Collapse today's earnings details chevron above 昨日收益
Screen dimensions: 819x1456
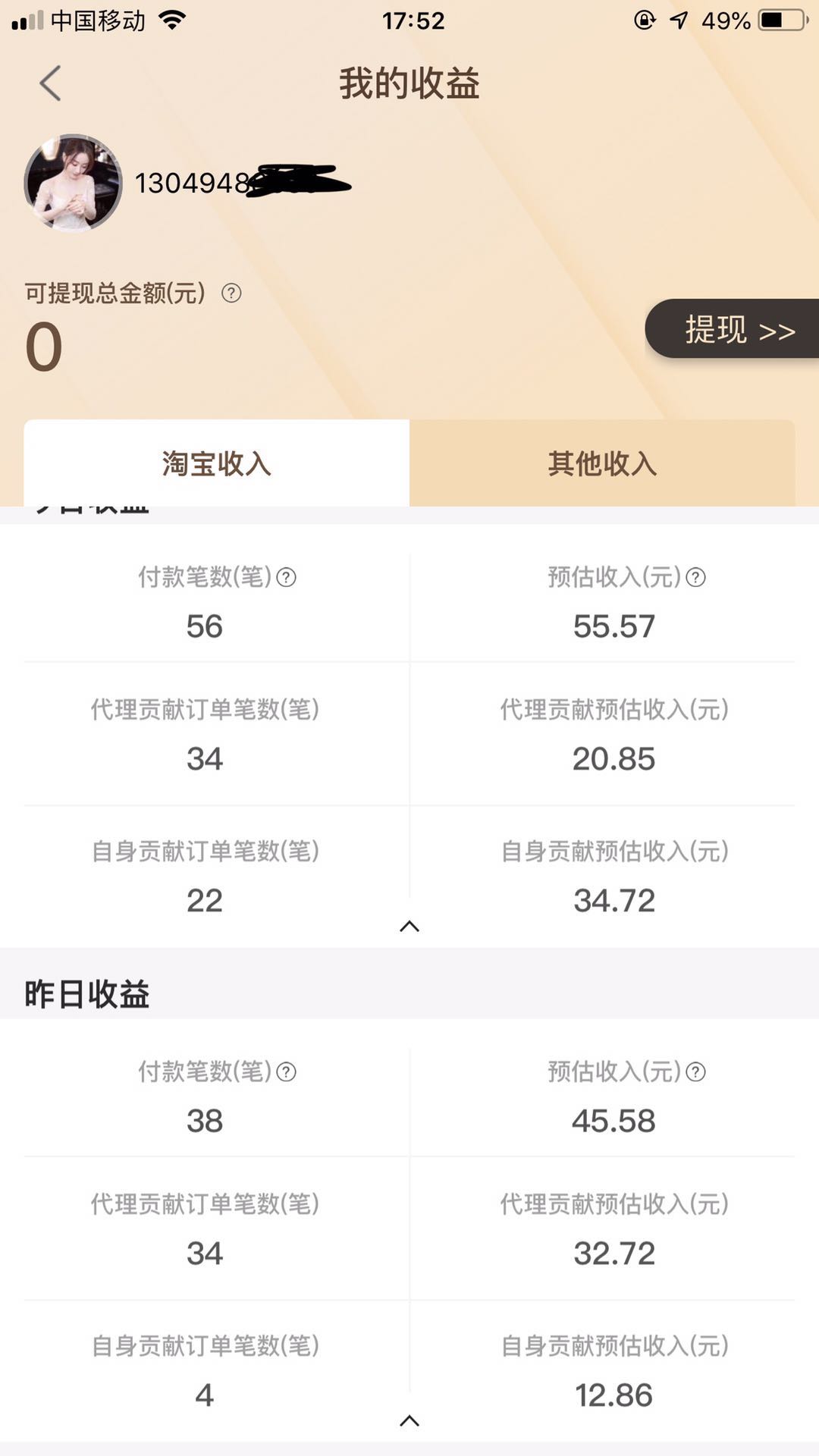click(409, 926)
